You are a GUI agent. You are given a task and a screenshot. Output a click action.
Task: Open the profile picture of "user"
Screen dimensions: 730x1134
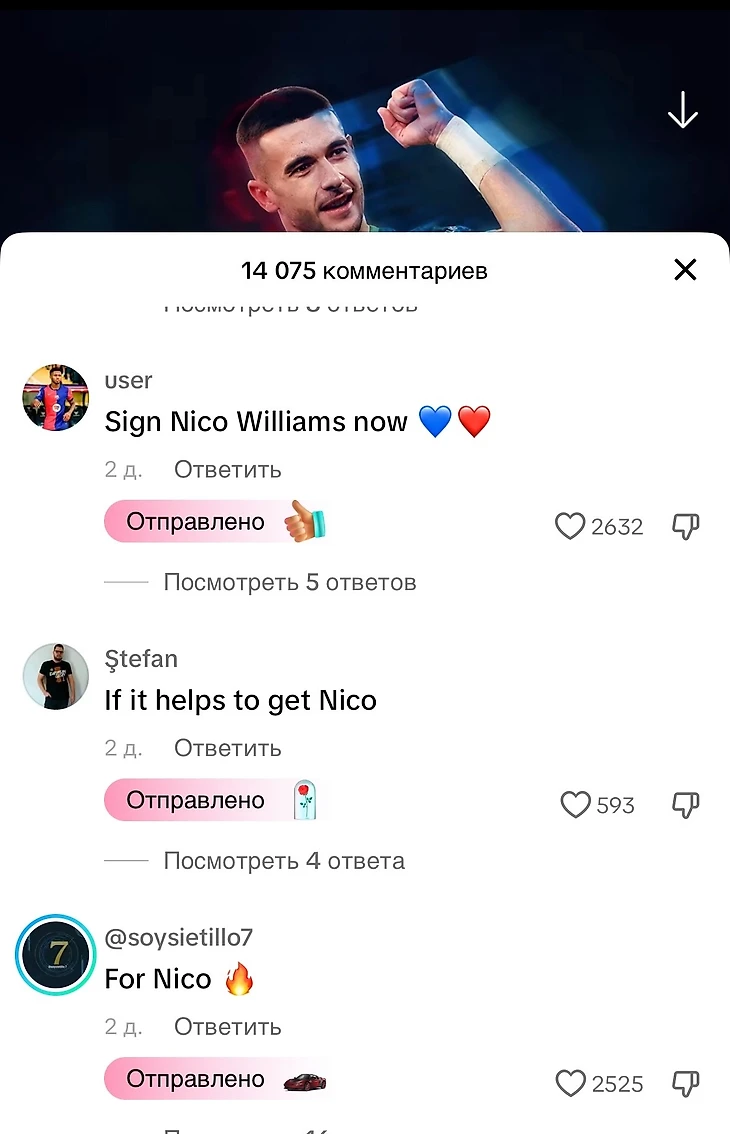click(56, 398)
